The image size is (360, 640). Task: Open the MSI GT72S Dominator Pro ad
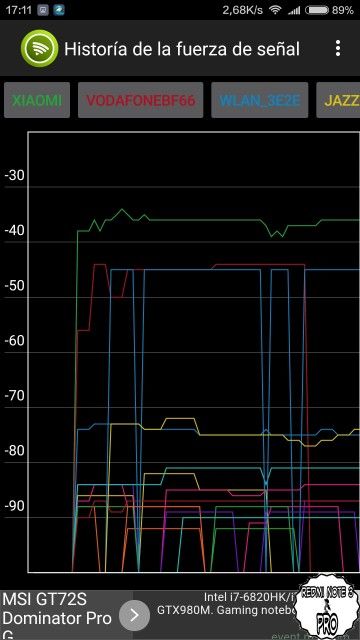(x=180, y=615)
